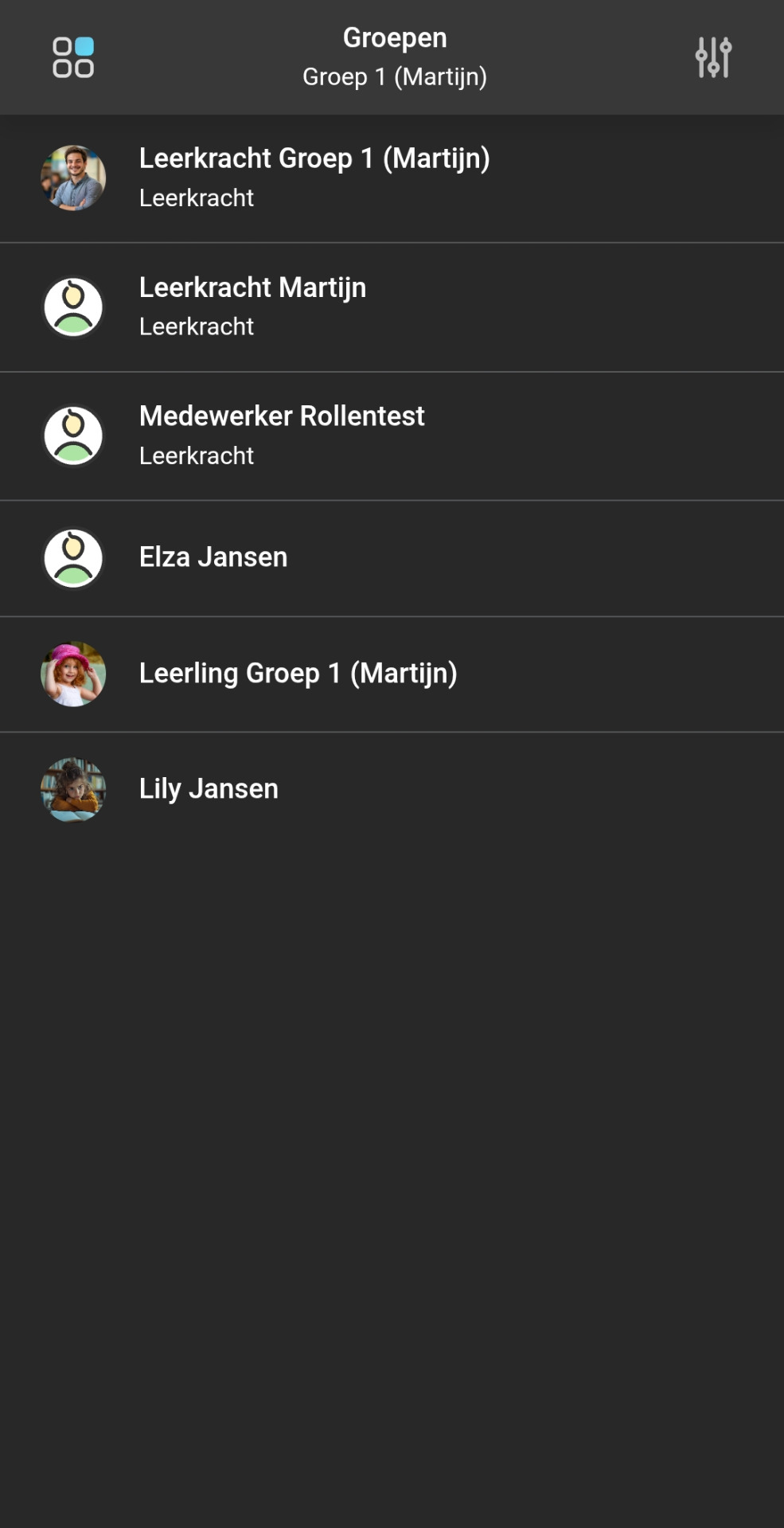Open the app grid menu icon

point(73,57)
